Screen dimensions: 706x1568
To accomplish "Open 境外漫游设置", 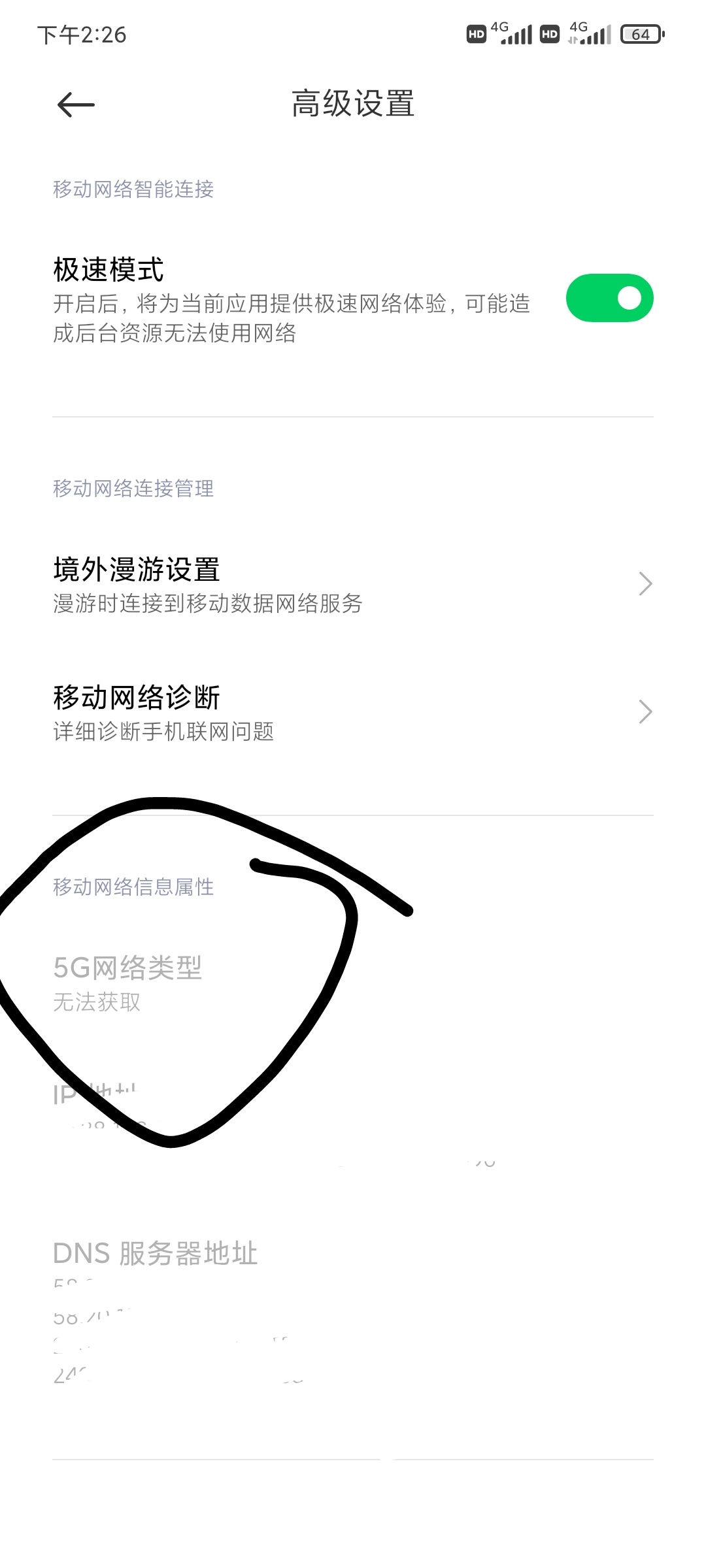I will (353, 584).
